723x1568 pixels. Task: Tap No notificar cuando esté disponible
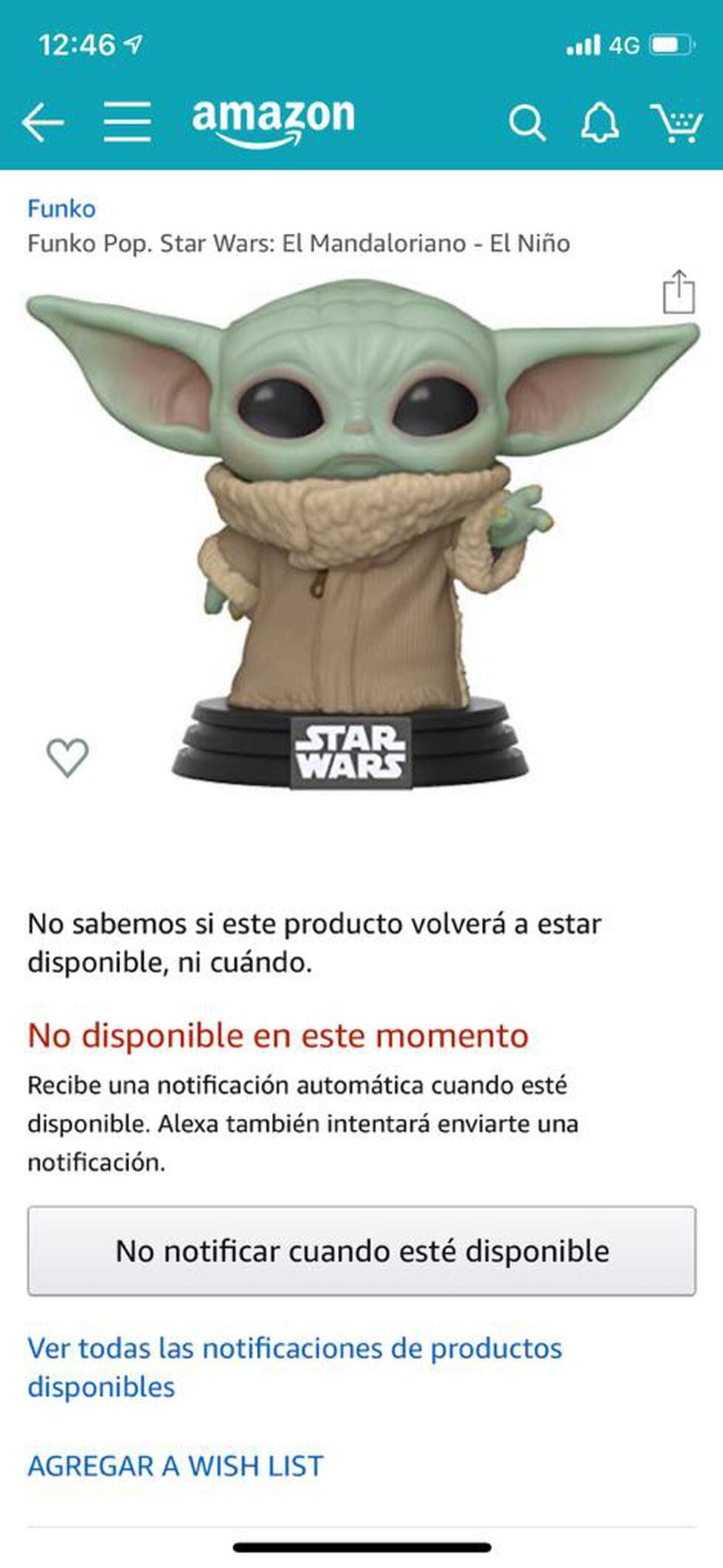pyautogui.click(x=361, y=1251)
